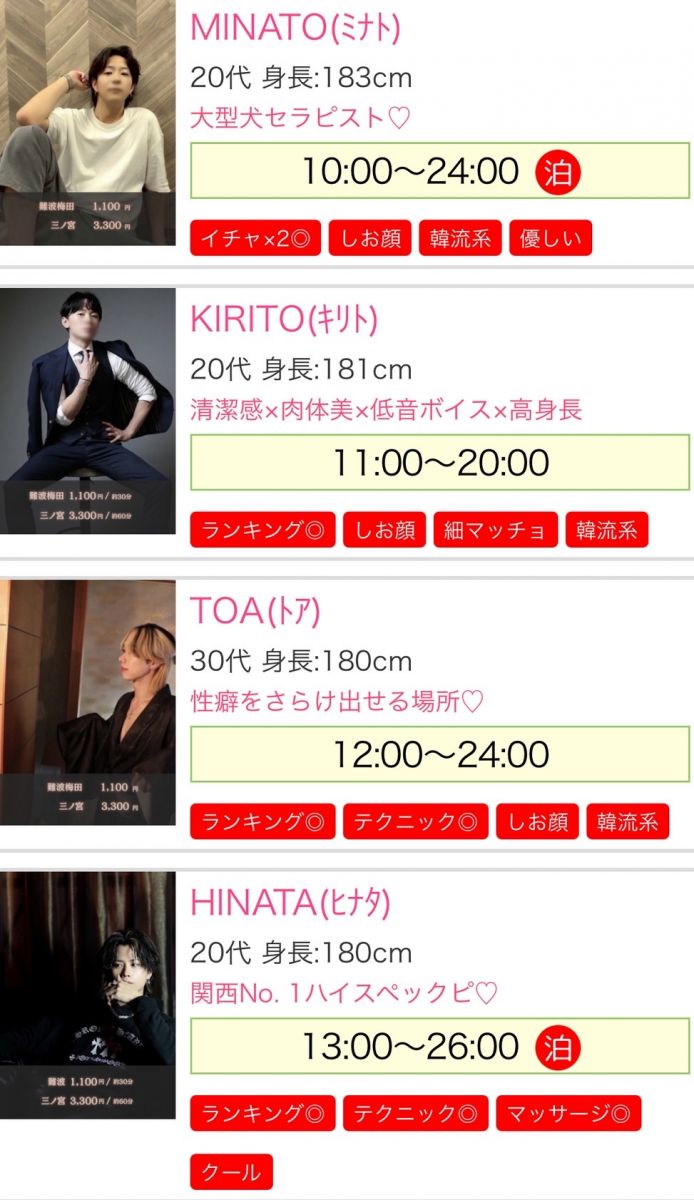Image resolution: width=694 pixels, height=1200 pixels.
Task: Tap the 韓流系 tag under TOA
Action: click(627, 822)
